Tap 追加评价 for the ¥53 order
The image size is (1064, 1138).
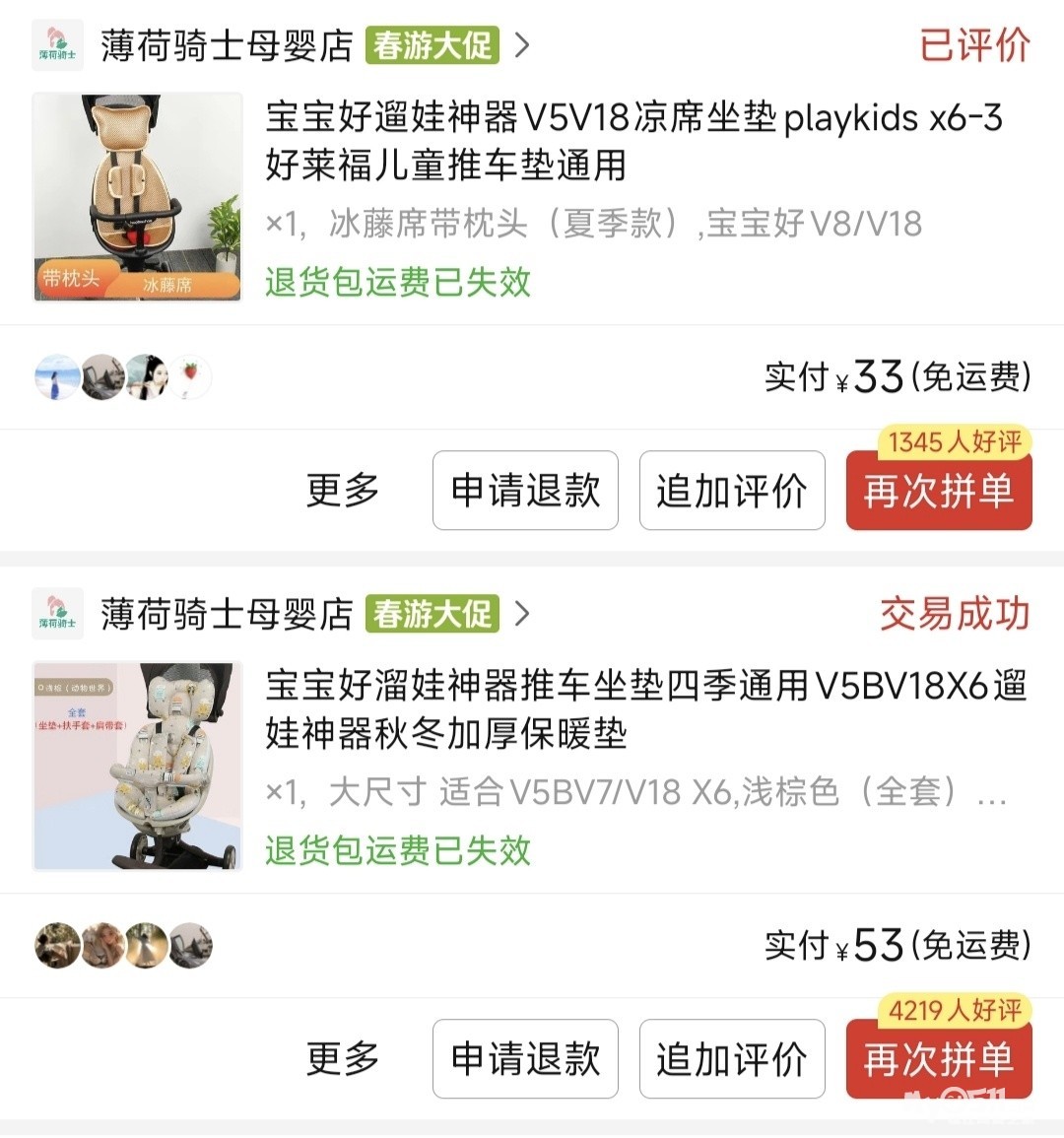pos(732,1059)
